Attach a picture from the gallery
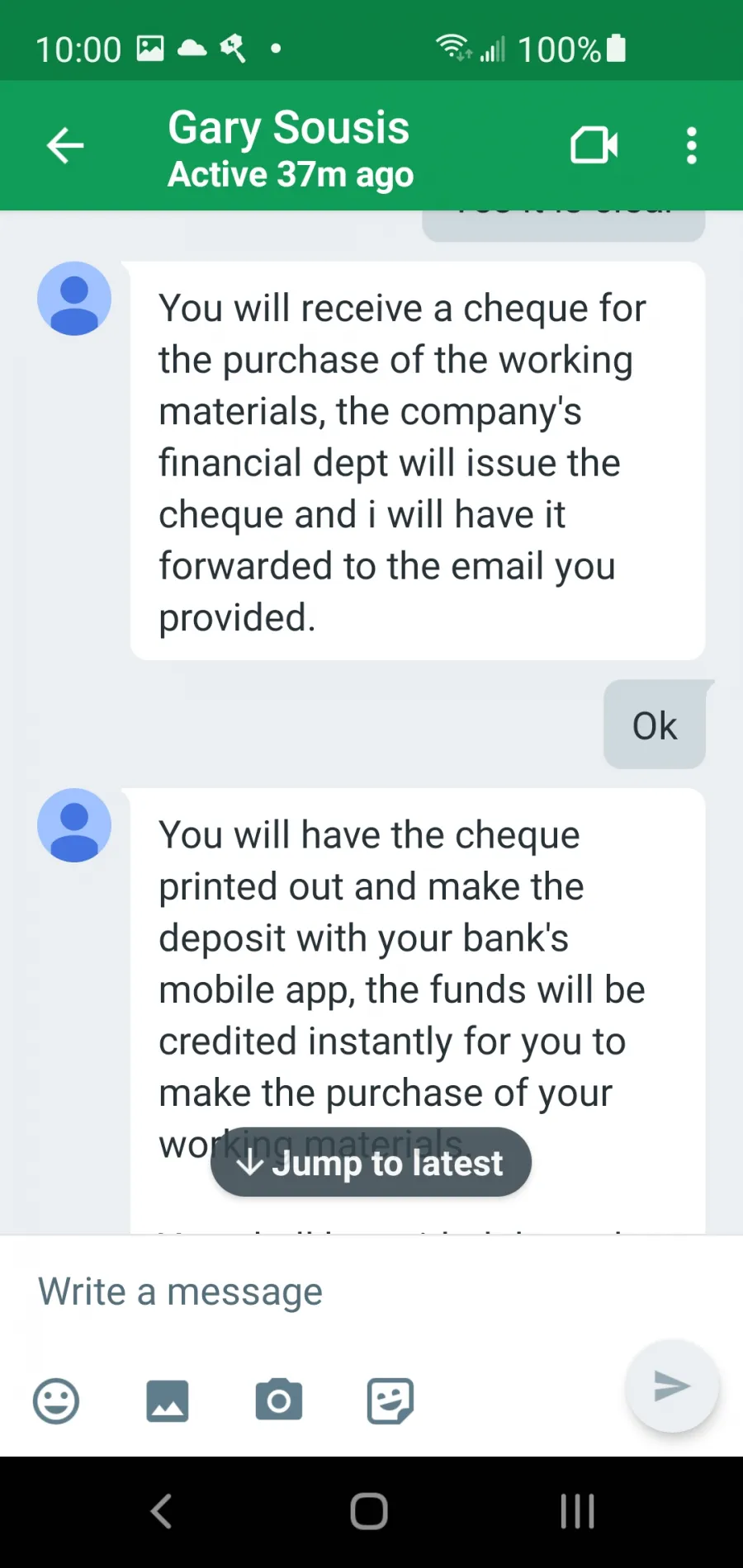743x1568 pixels. pos(168,1400)
